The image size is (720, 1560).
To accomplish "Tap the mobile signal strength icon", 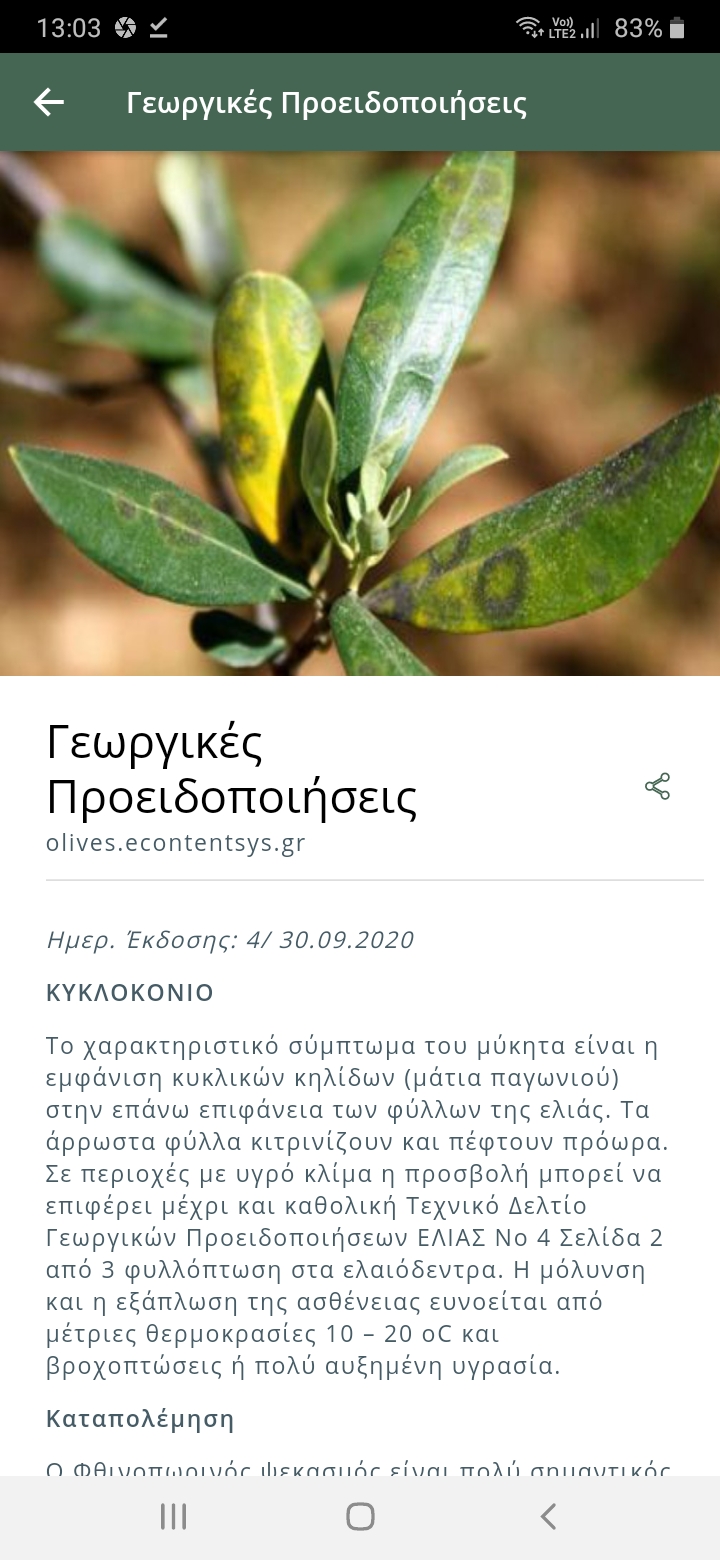I will click(592, 27).
